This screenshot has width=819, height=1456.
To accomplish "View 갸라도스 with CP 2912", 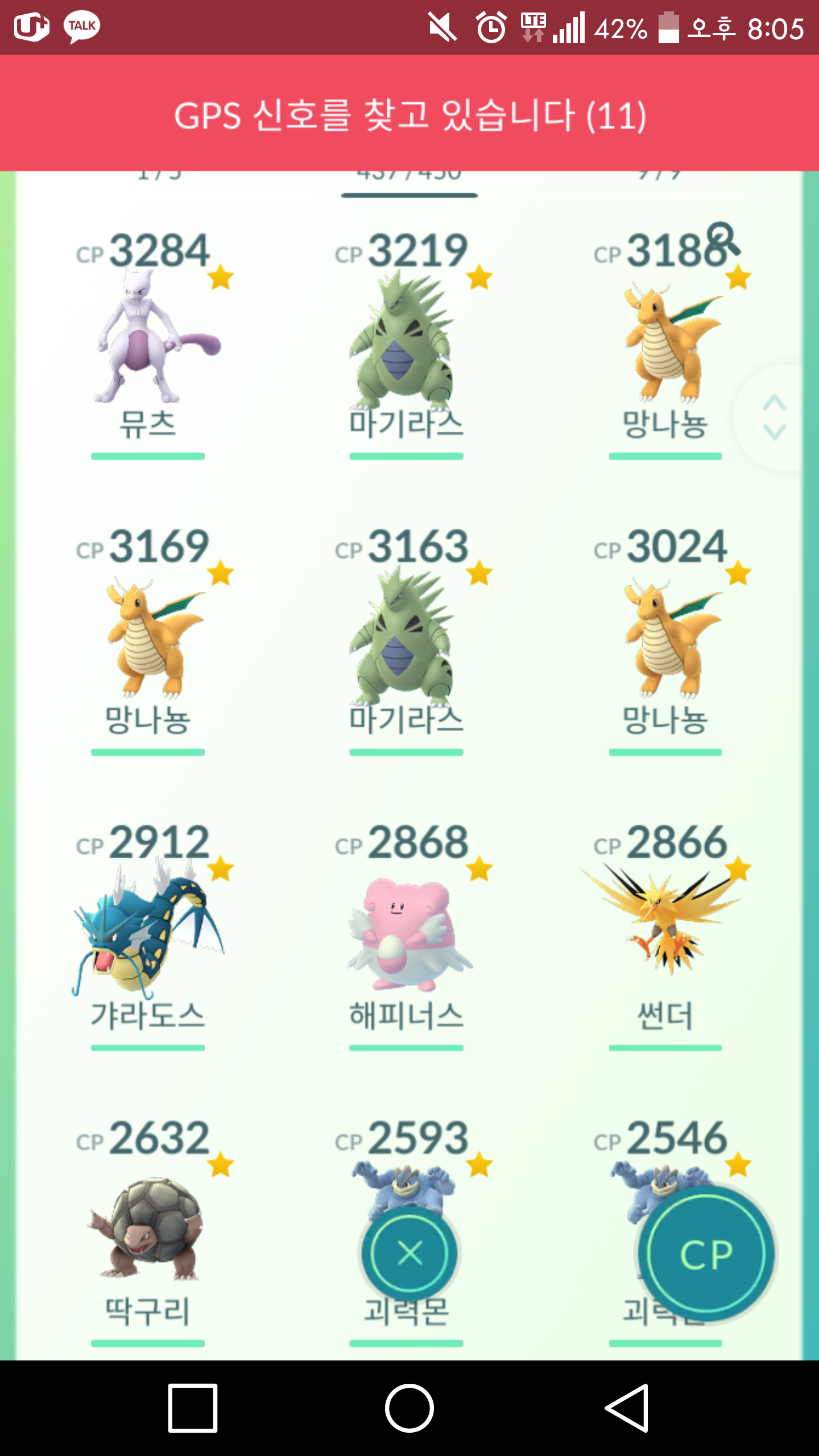I will [148, 937].
